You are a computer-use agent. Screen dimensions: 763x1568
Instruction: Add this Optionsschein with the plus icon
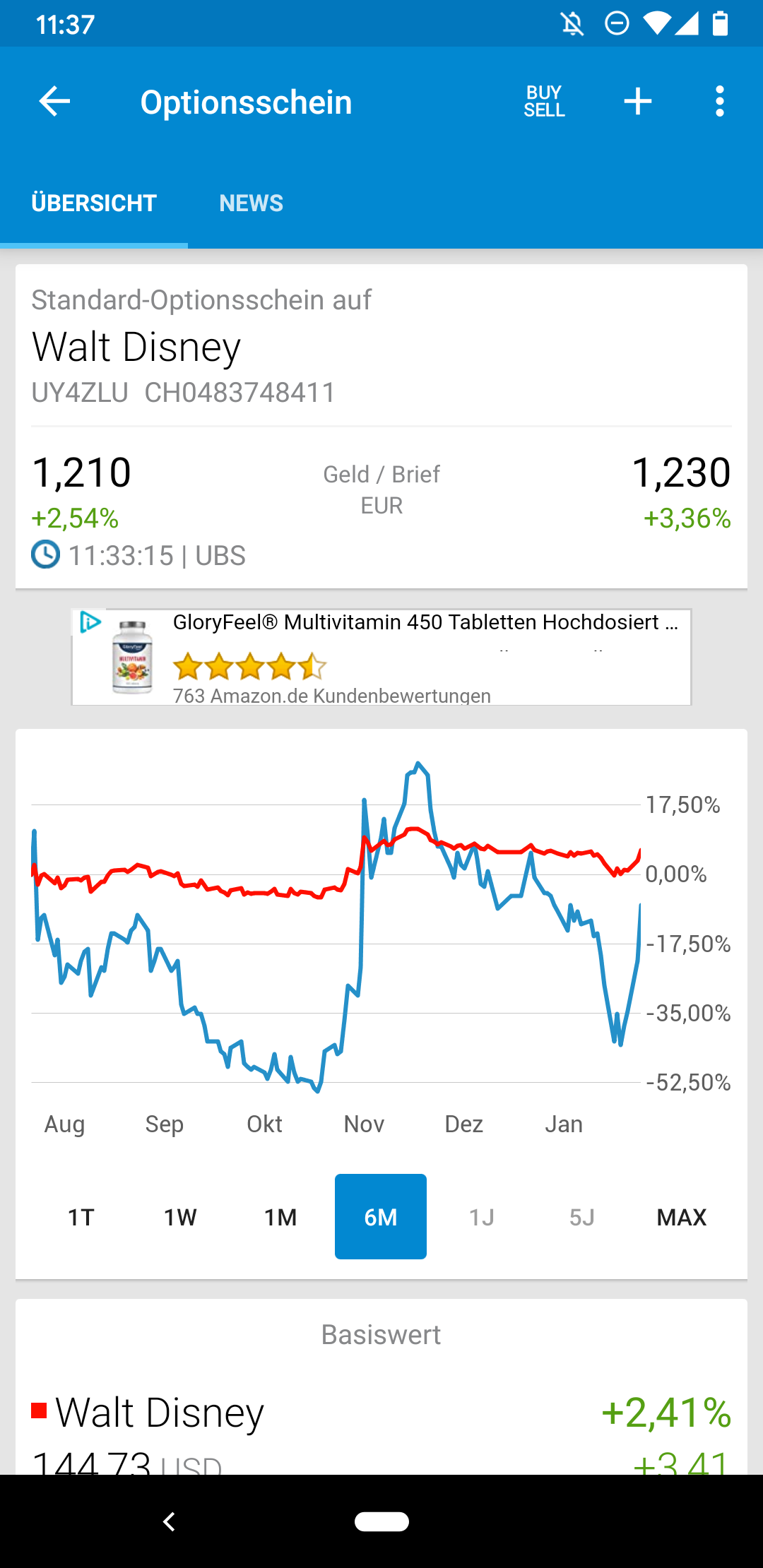pos(637,102)
